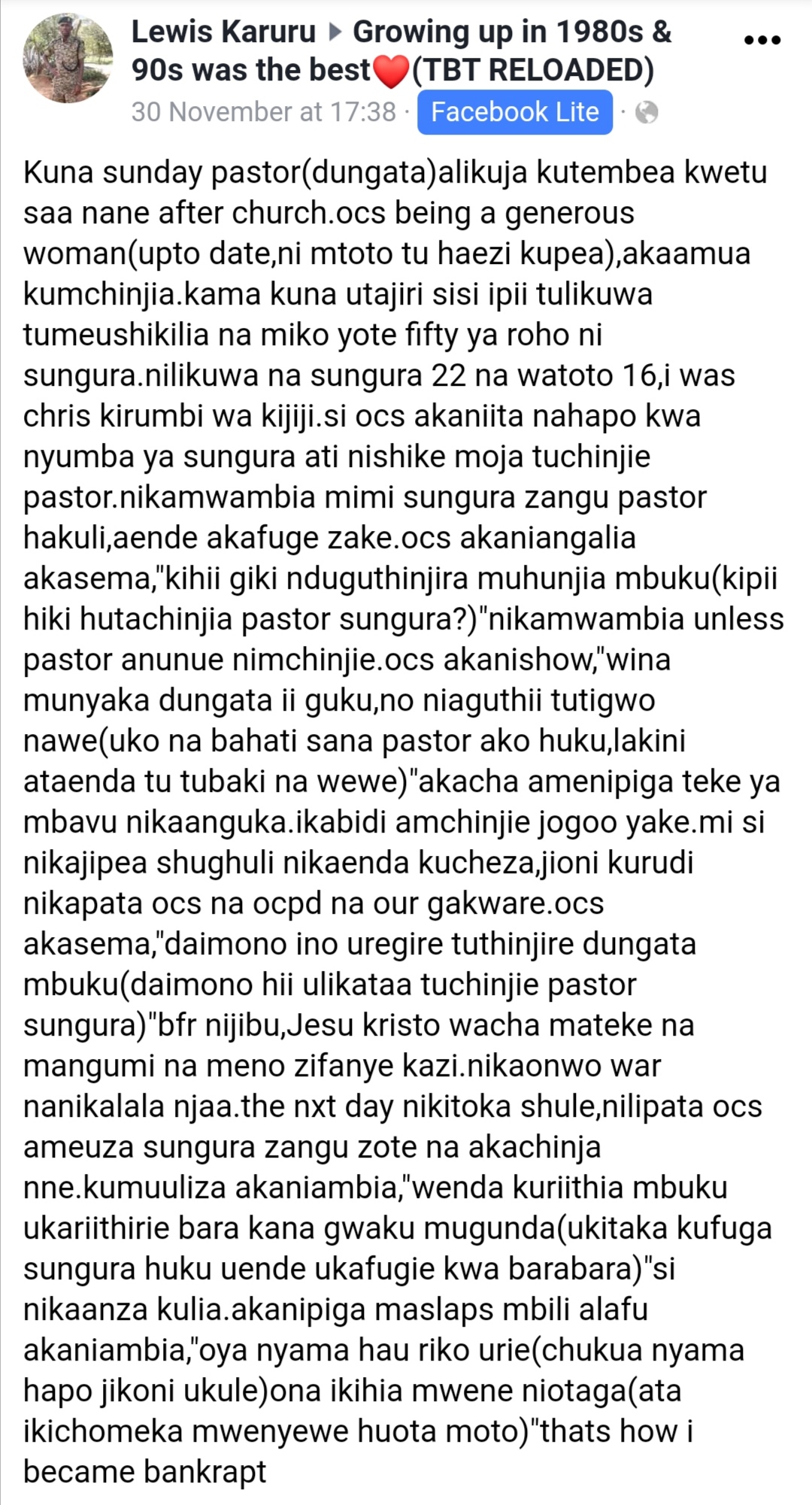
Task: Open the Growing up in 1980s group
Action: 511,32
